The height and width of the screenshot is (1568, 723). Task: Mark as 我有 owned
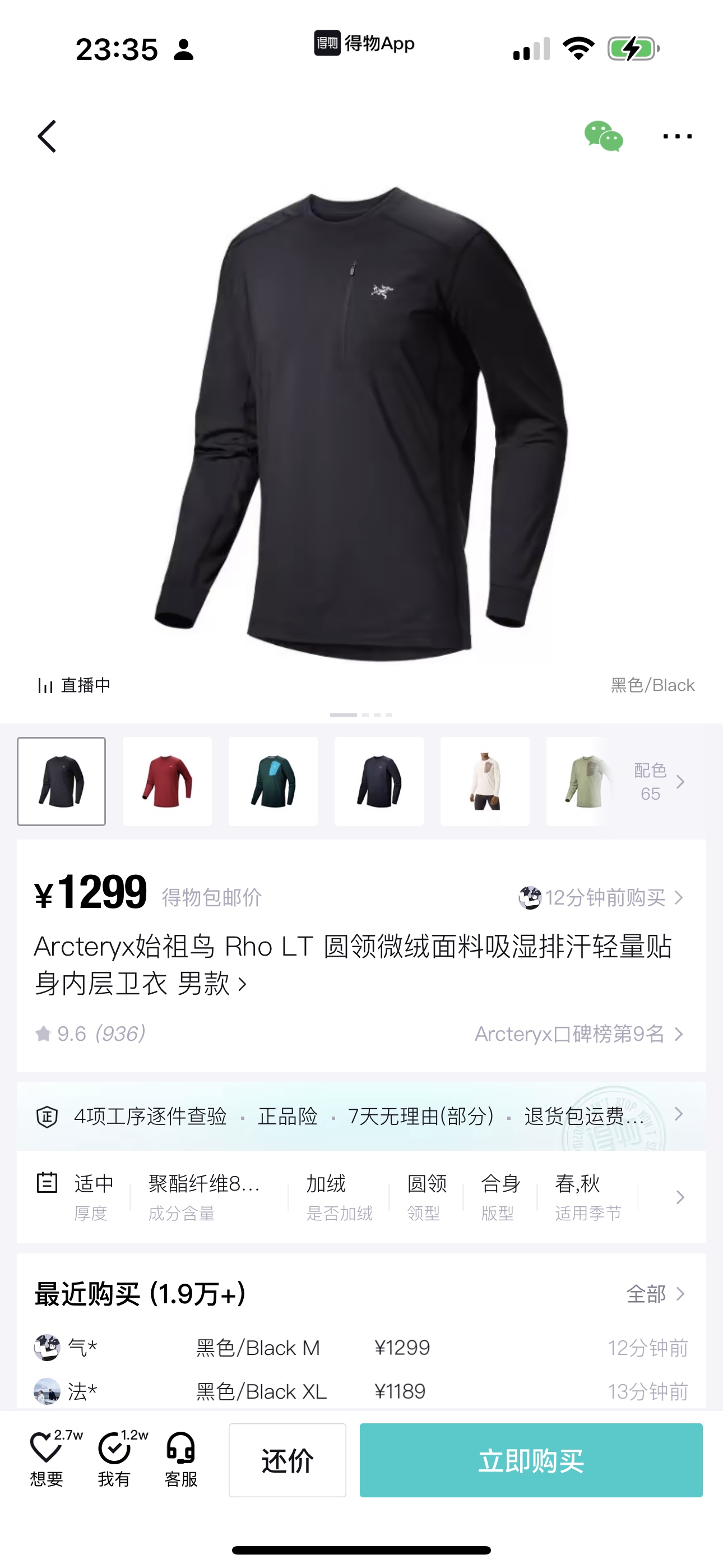[x=114, y=1460]
